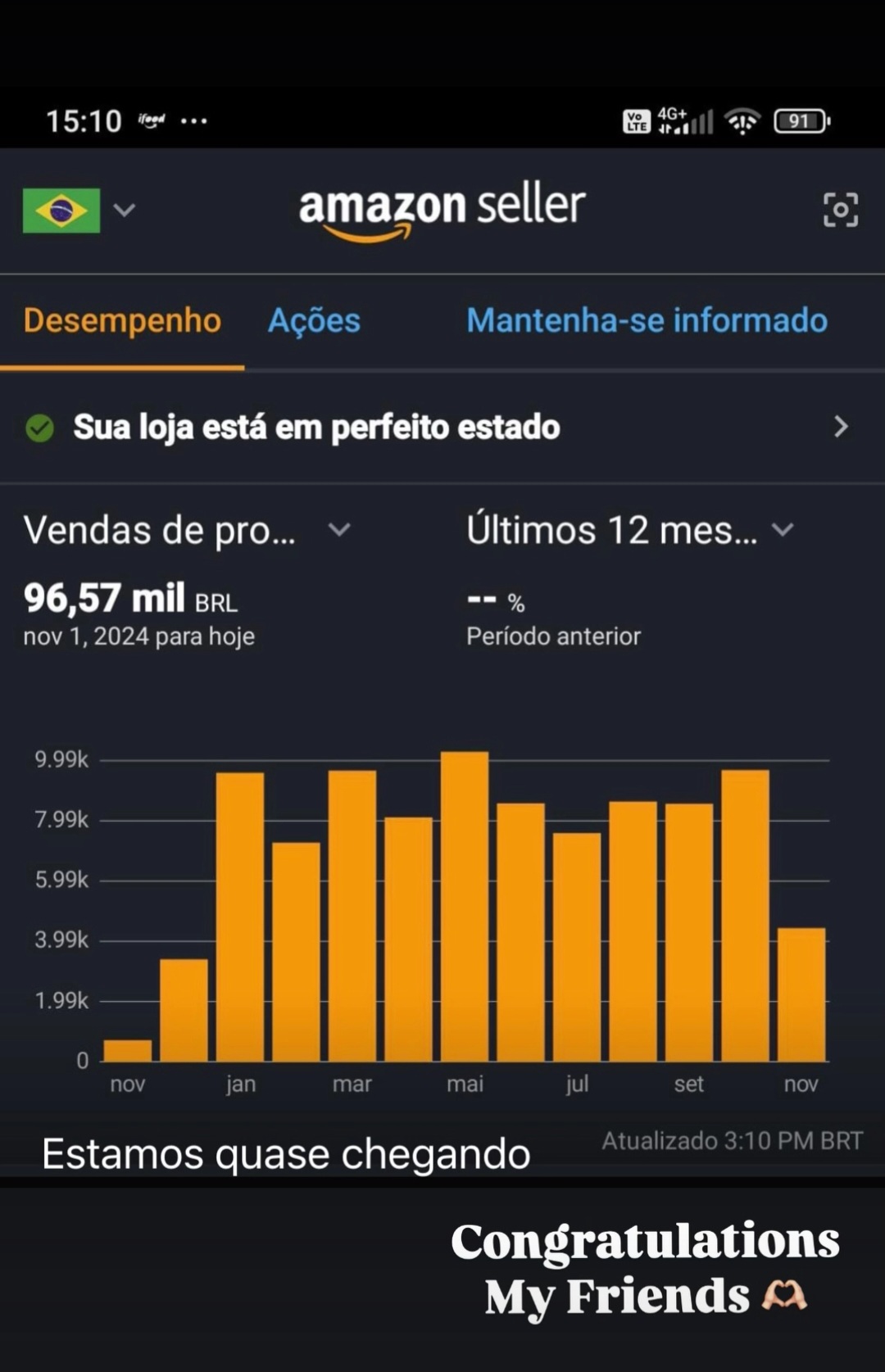Tap Sua loja está em perfeito estado banner

tap(317, 427)
